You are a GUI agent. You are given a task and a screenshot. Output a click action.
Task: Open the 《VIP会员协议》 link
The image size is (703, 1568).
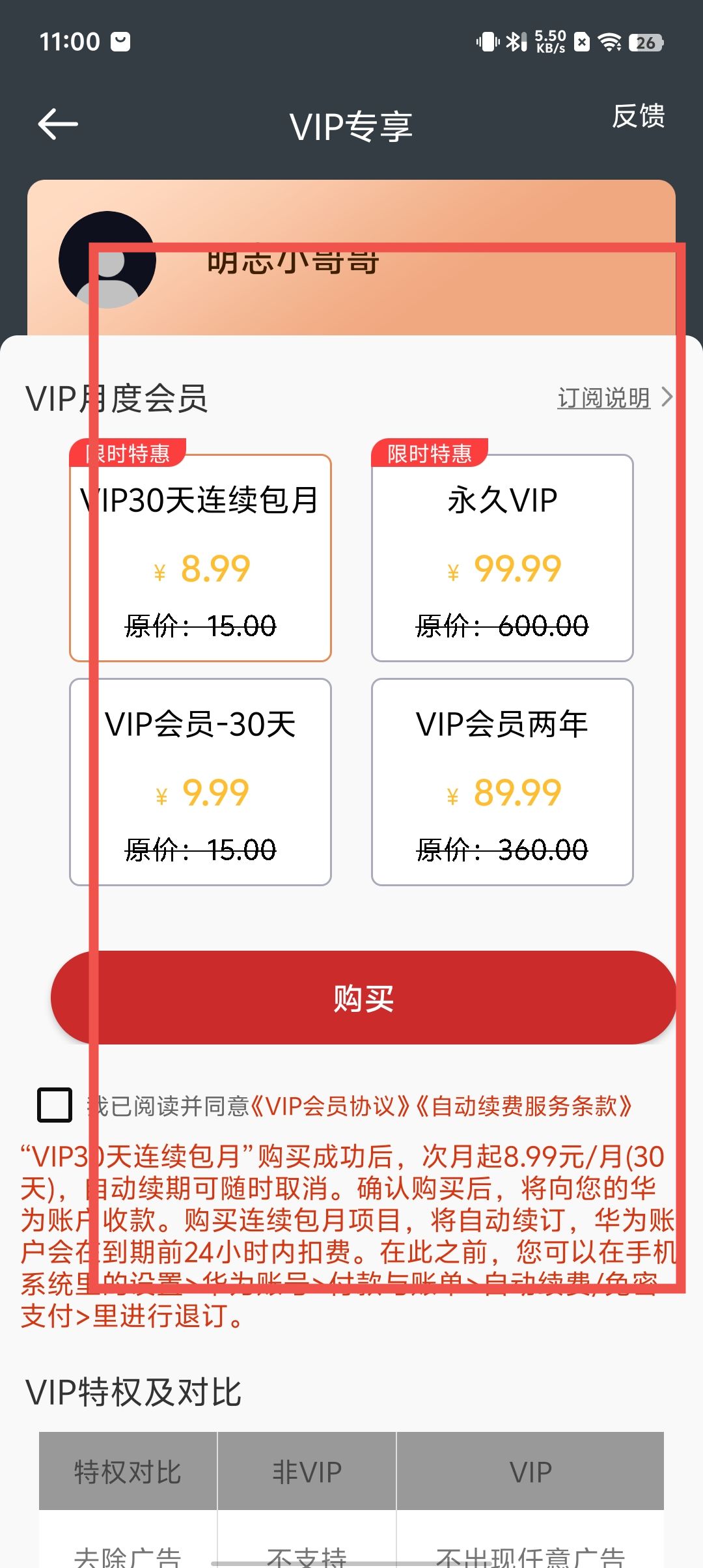click(331, 1106)
